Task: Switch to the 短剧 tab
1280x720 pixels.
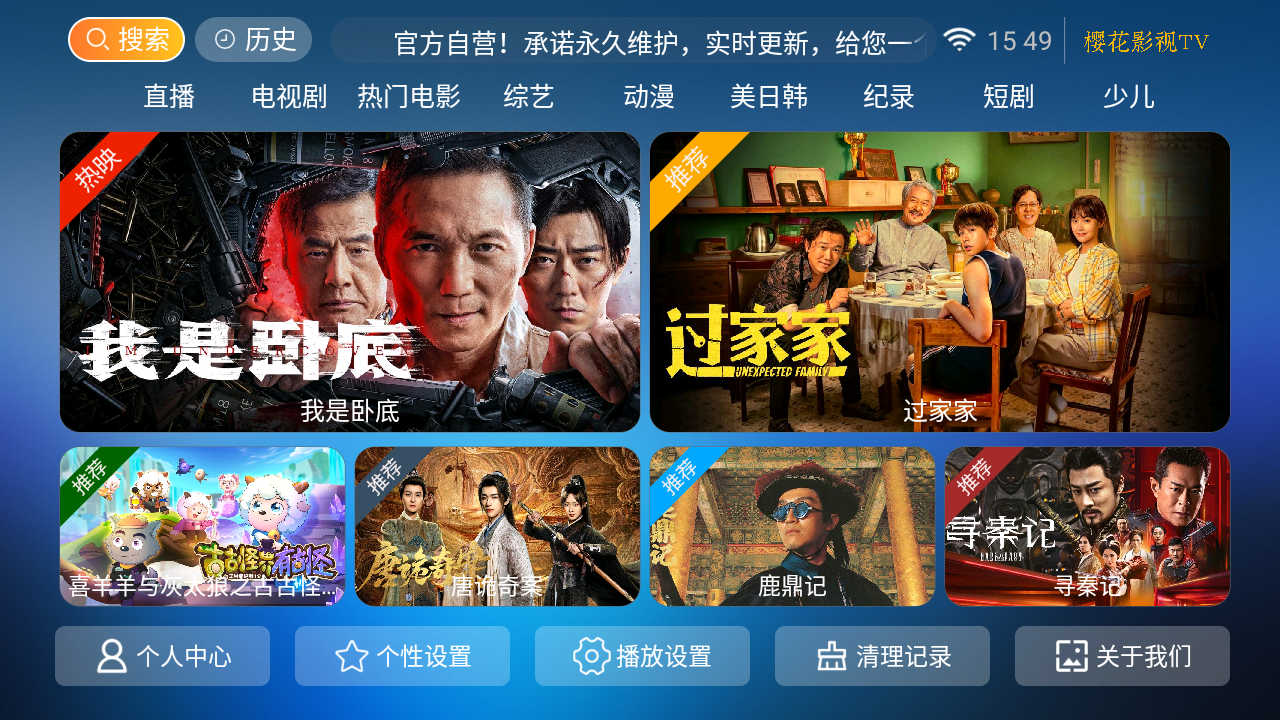Action: tap(1008, 97)
